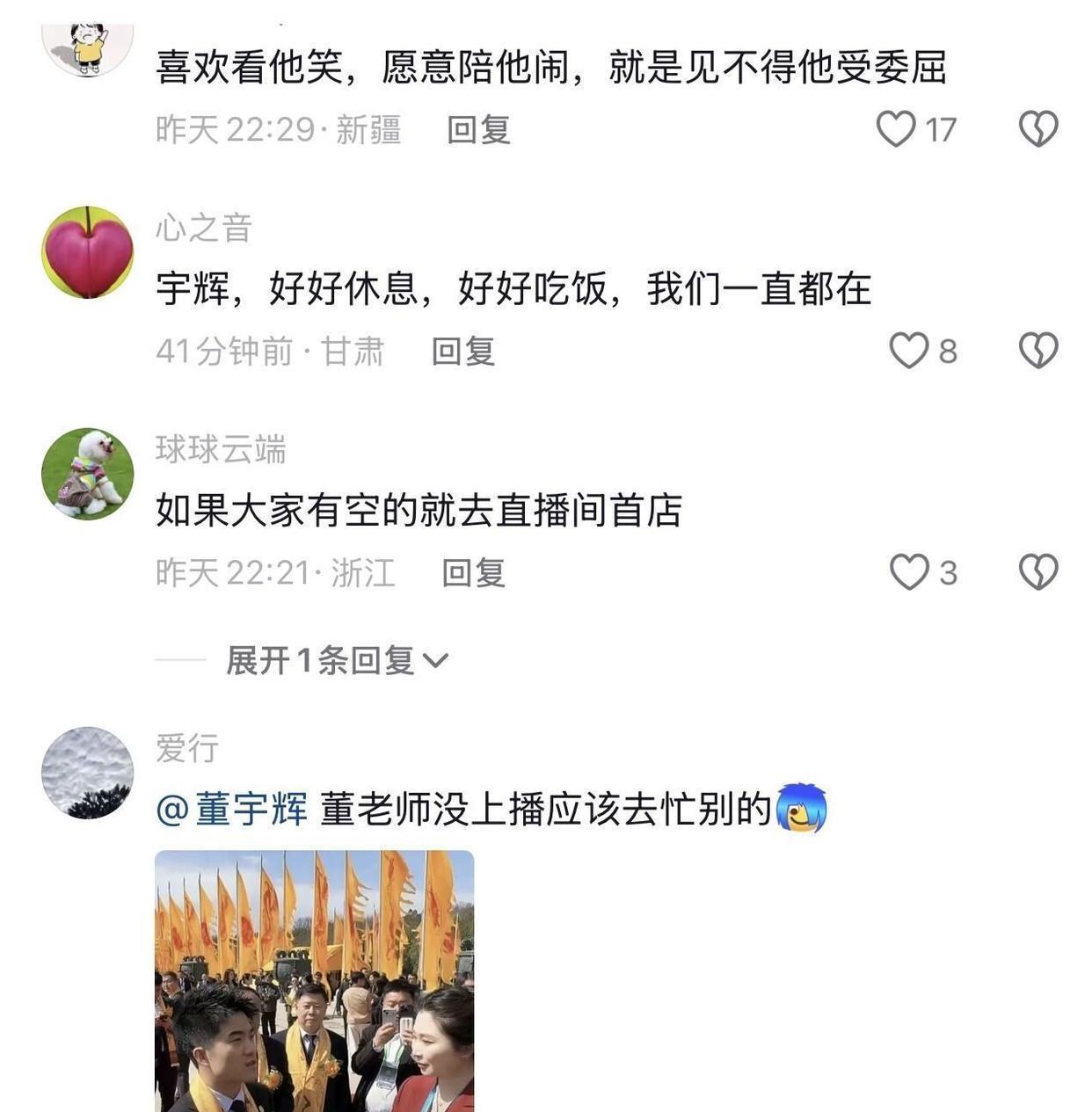Viewport: 1092px width, 1112px height.
Task: Tap the username 球球云端
Action: coord(221,449)
